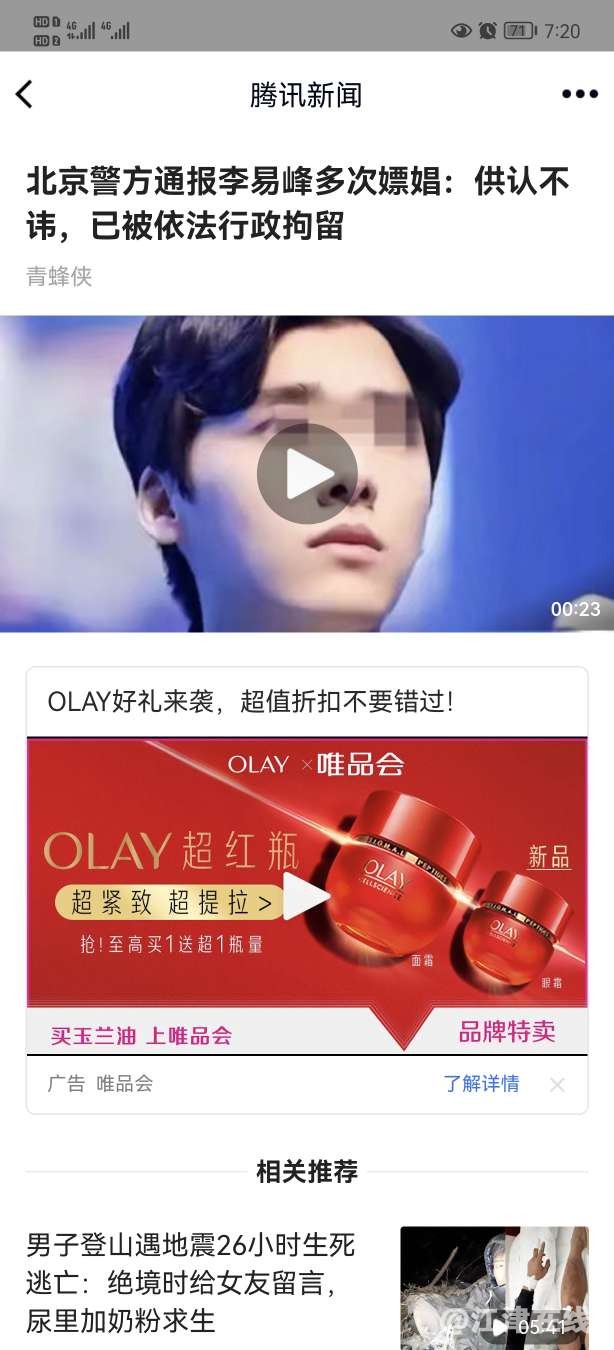The height and width of the screenshot is (1350, 614).
Task: Open author 青蜂侠's page
Action: click(59, 276)
